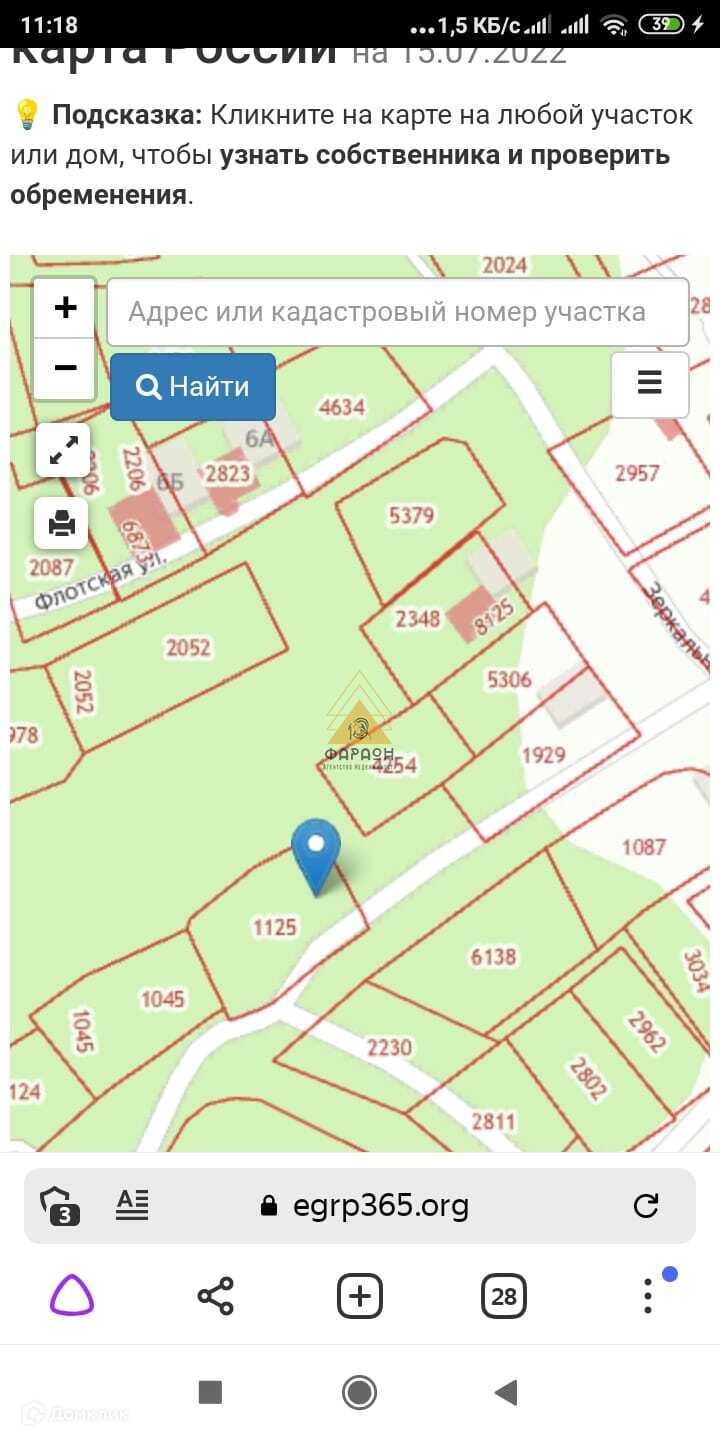
Task: Show the 28 open tabs
Action: (503, 1297)
